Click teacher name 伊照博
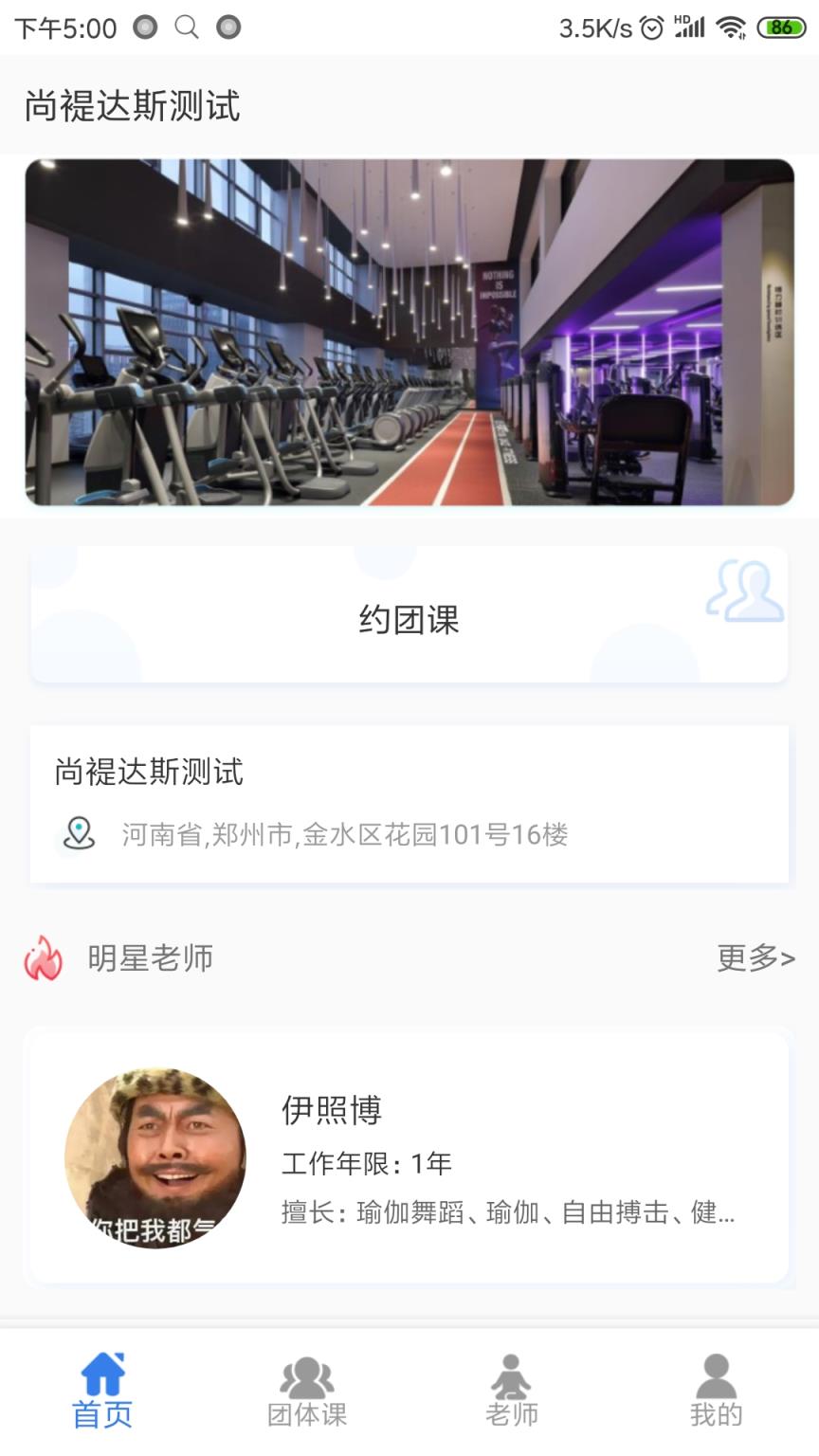Viewport: 819px width, 1456px height. pyautogui.click(x=331, y=1111)
